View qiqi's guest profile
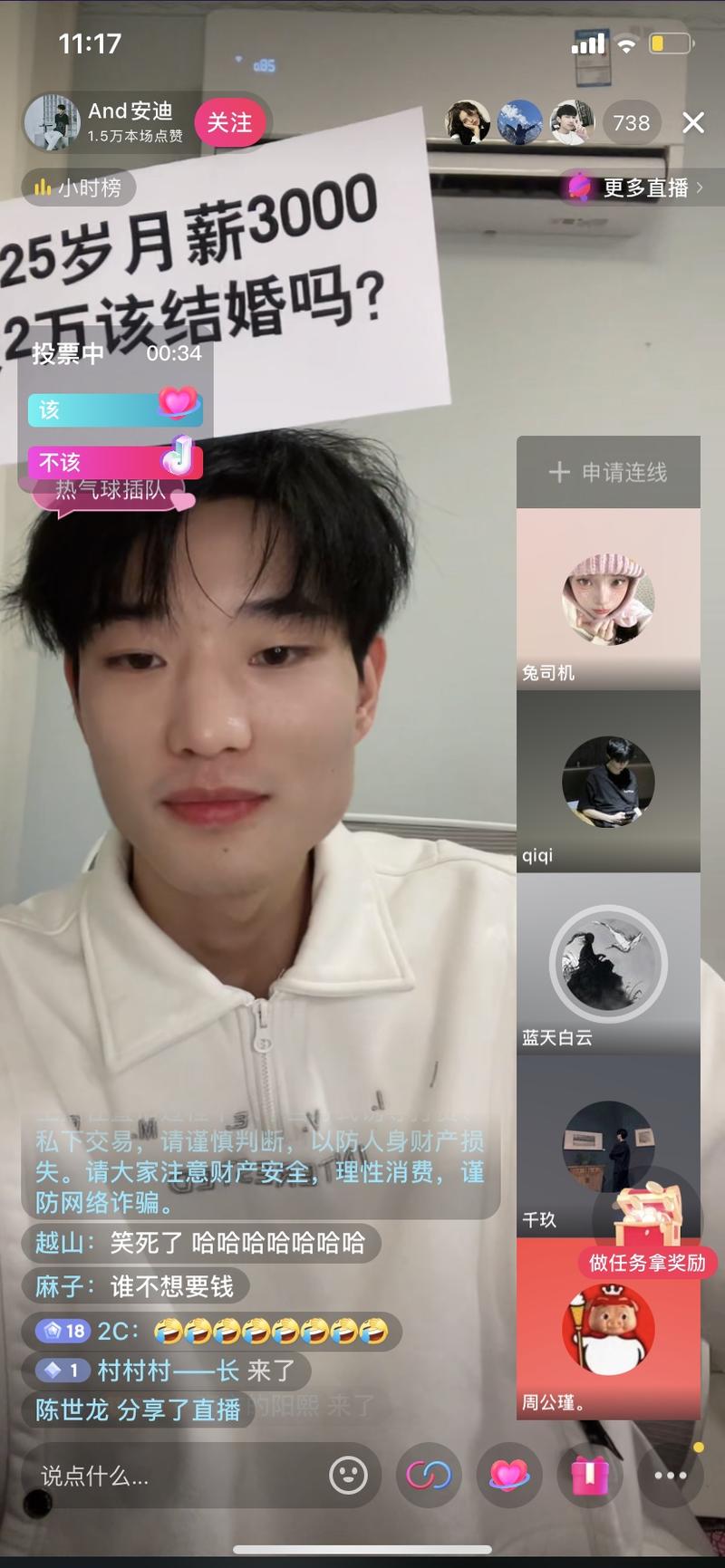This screenshot has height=1568, width=725. [608, 782]
